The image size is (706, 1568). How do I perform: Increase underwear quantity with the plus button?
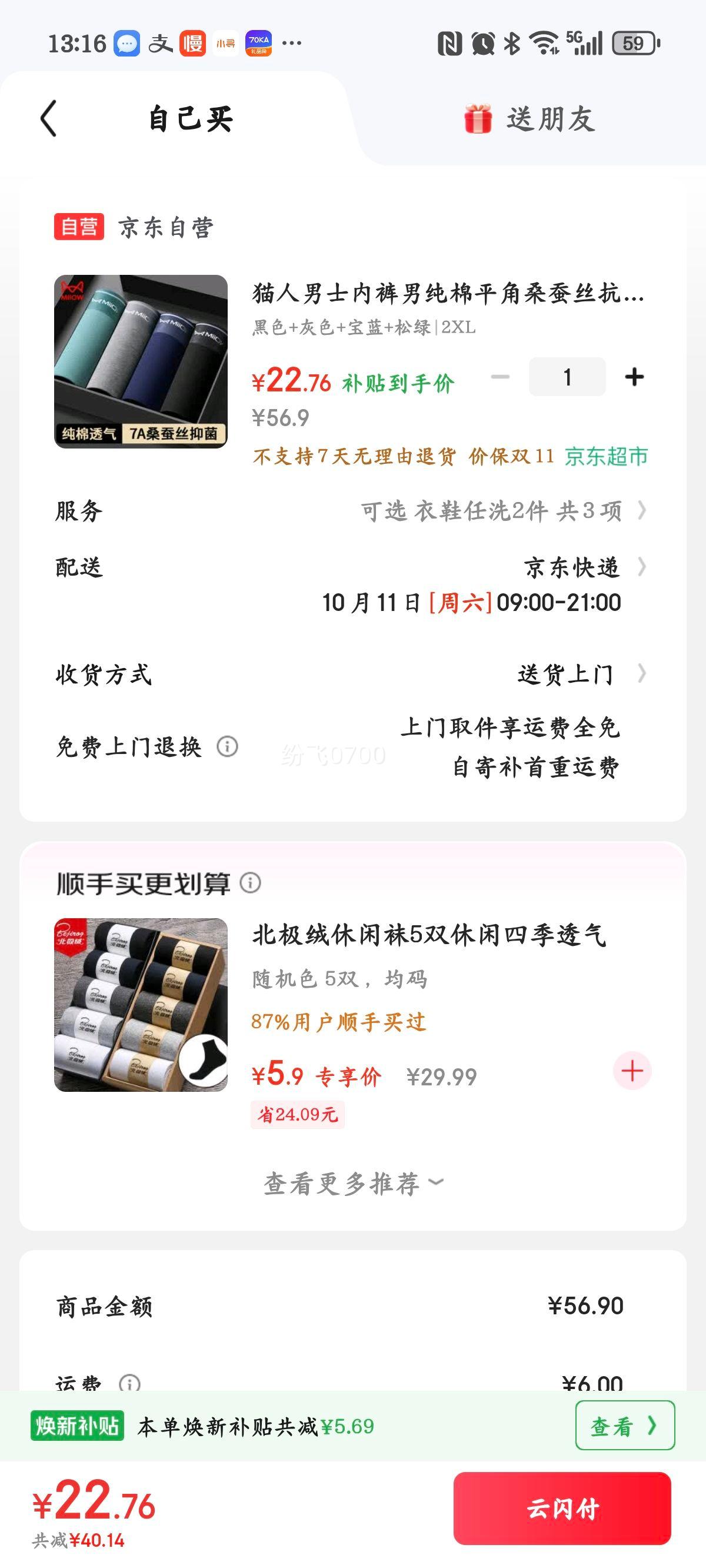[634, 377]
